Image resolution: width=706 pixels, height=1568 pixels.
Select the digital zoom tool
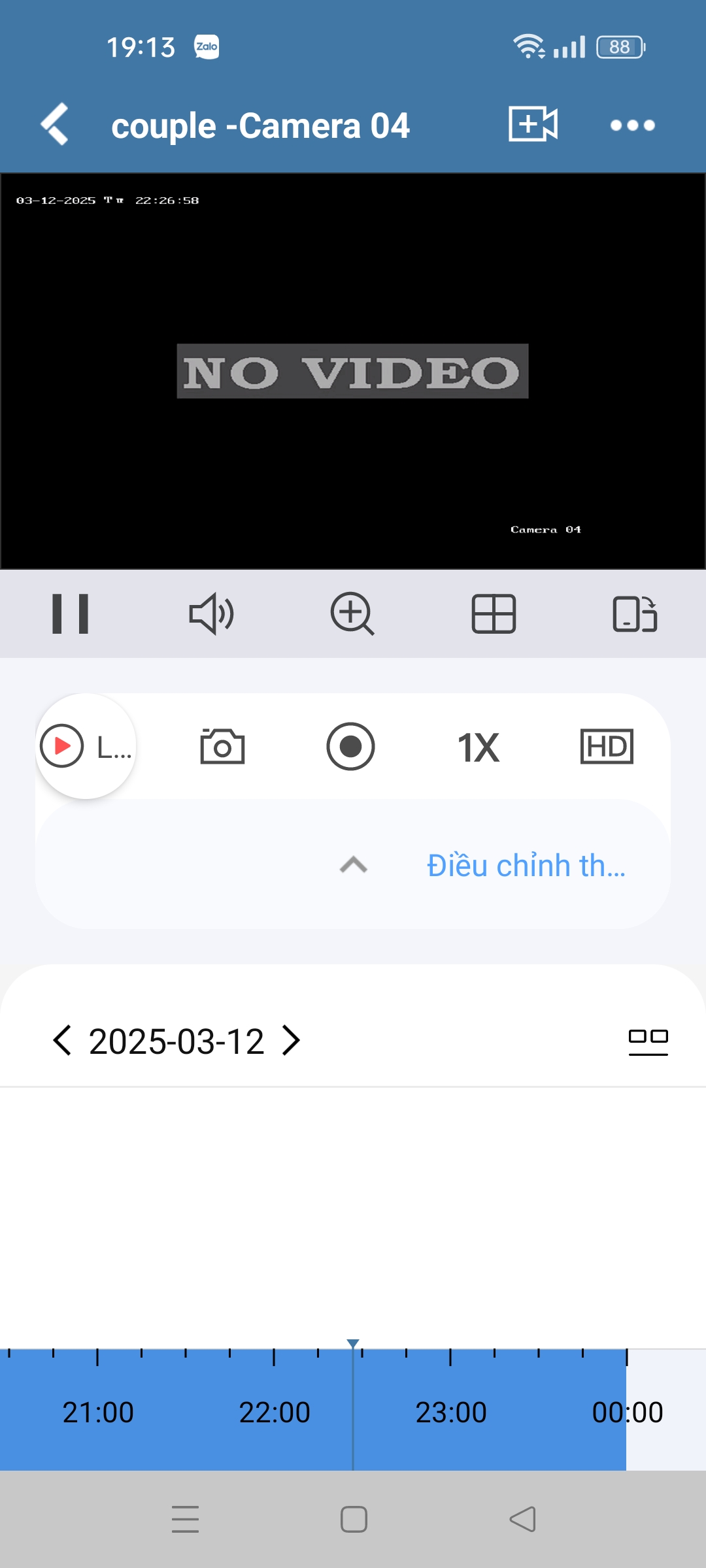click(x=353, y=614)
